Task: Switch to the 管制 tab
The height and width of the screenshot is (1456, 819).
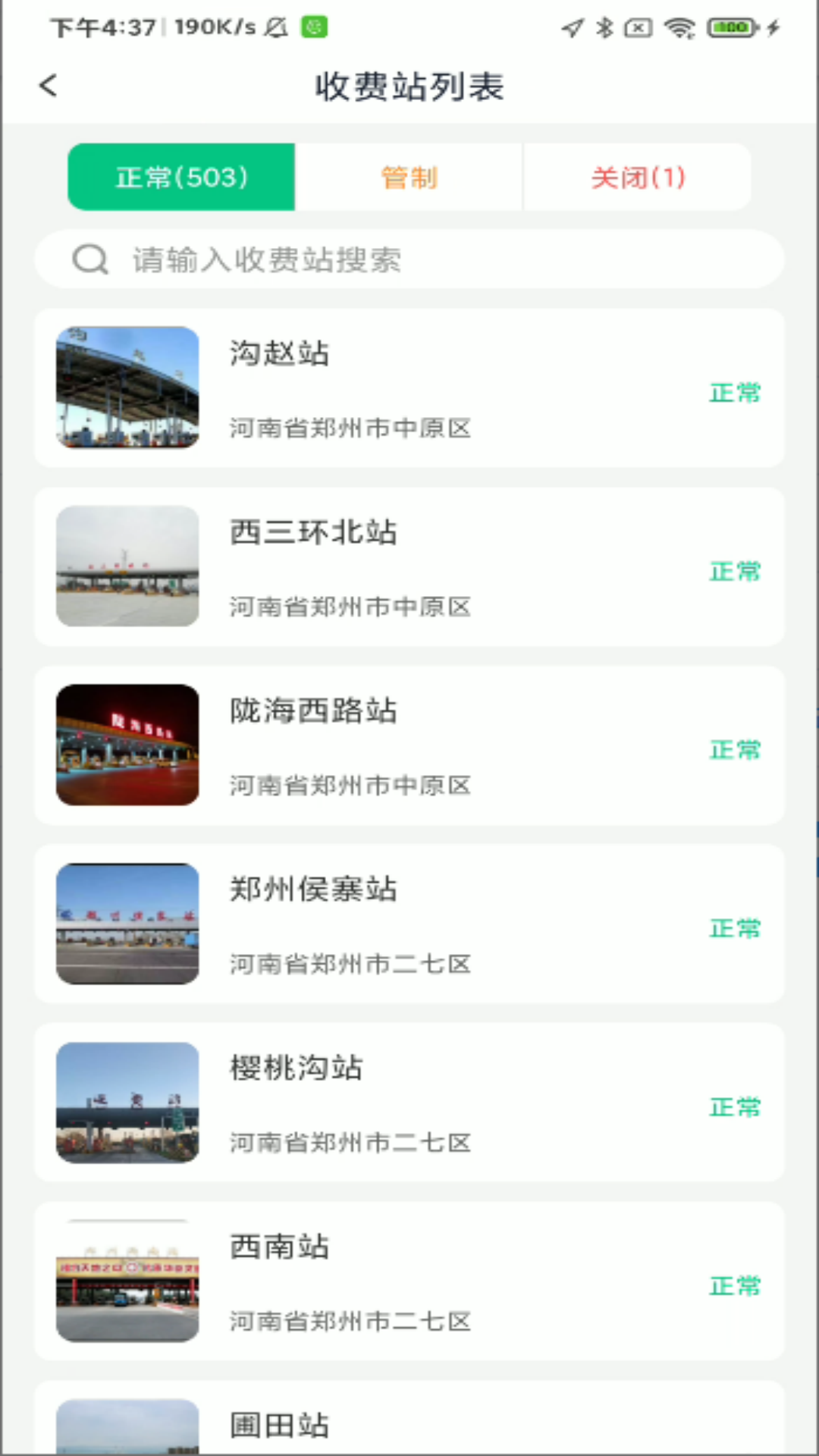Action: 409,177
